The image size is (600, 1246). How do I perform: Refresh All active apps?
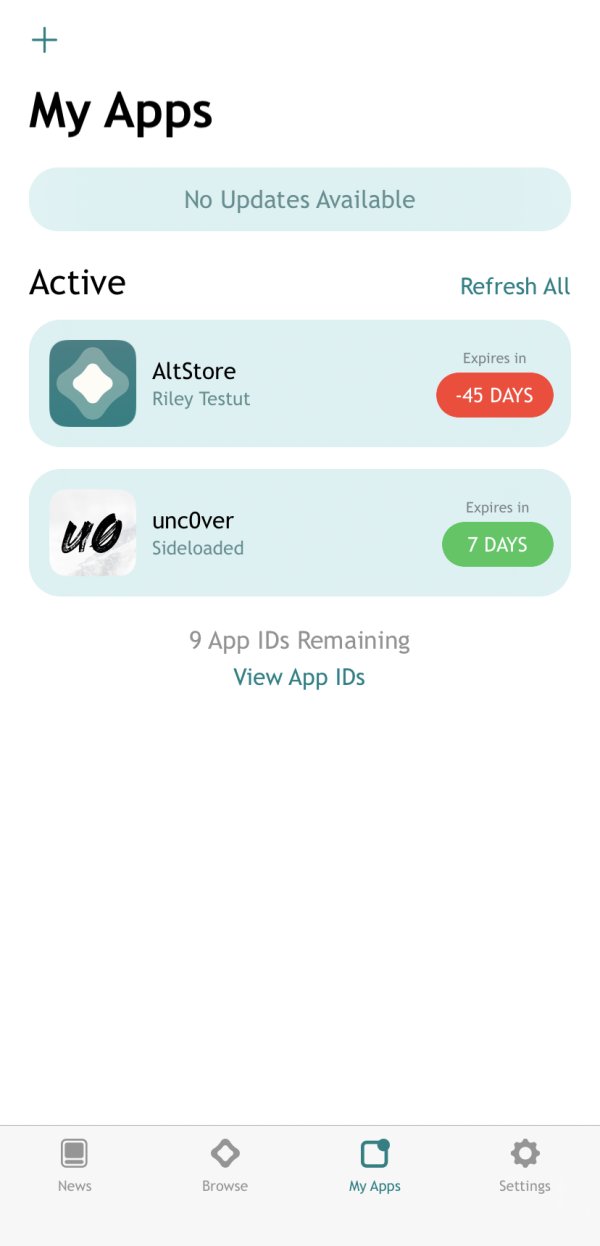pyautogui.click(x=514, y=286)
